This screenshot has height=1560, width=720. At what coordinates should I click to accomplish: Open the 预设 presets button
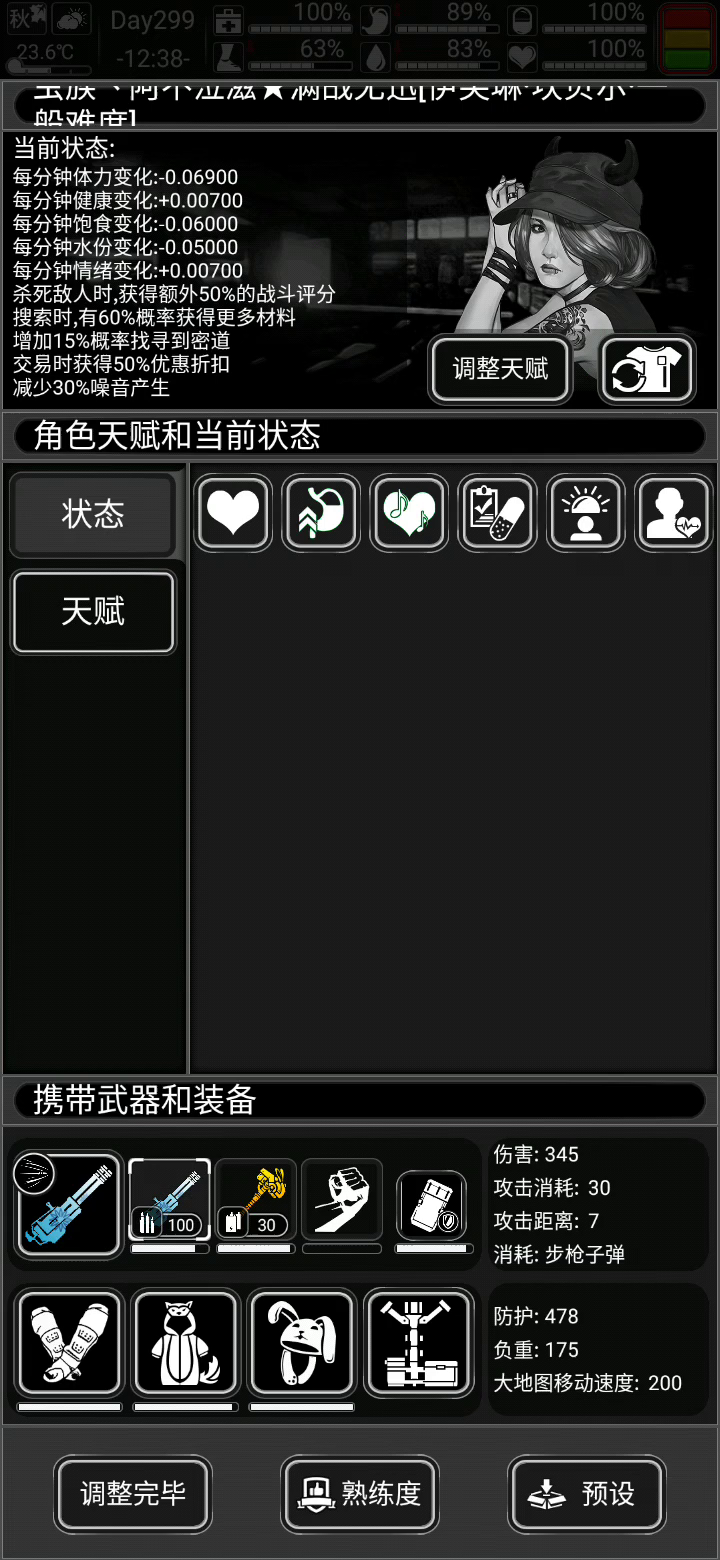click(x=587, y=1494)
